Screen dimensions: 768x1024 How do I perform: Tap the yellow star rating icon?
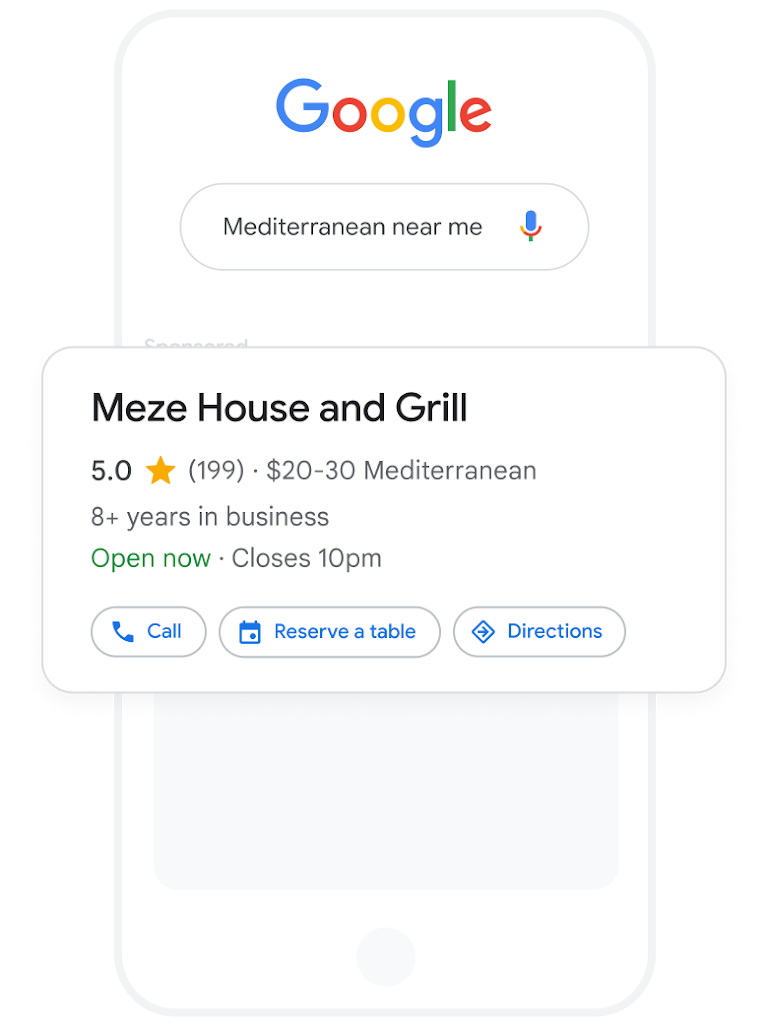(159, 470)
